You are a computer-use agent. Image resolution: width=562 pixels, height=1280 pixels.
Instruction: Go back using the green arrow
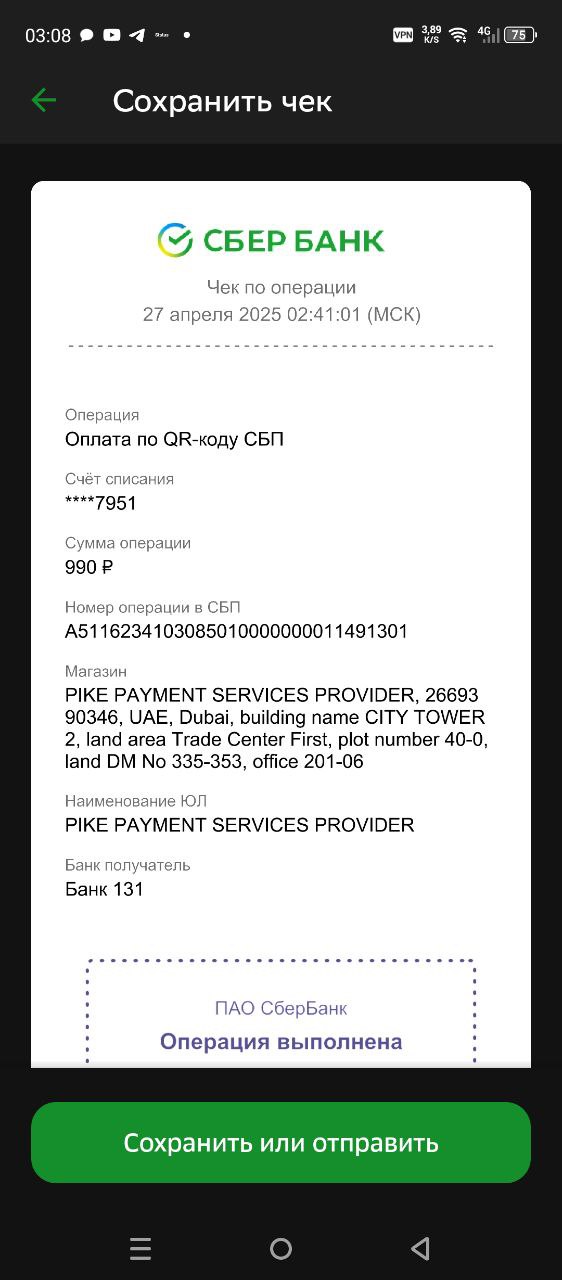(x=44, y=100)
